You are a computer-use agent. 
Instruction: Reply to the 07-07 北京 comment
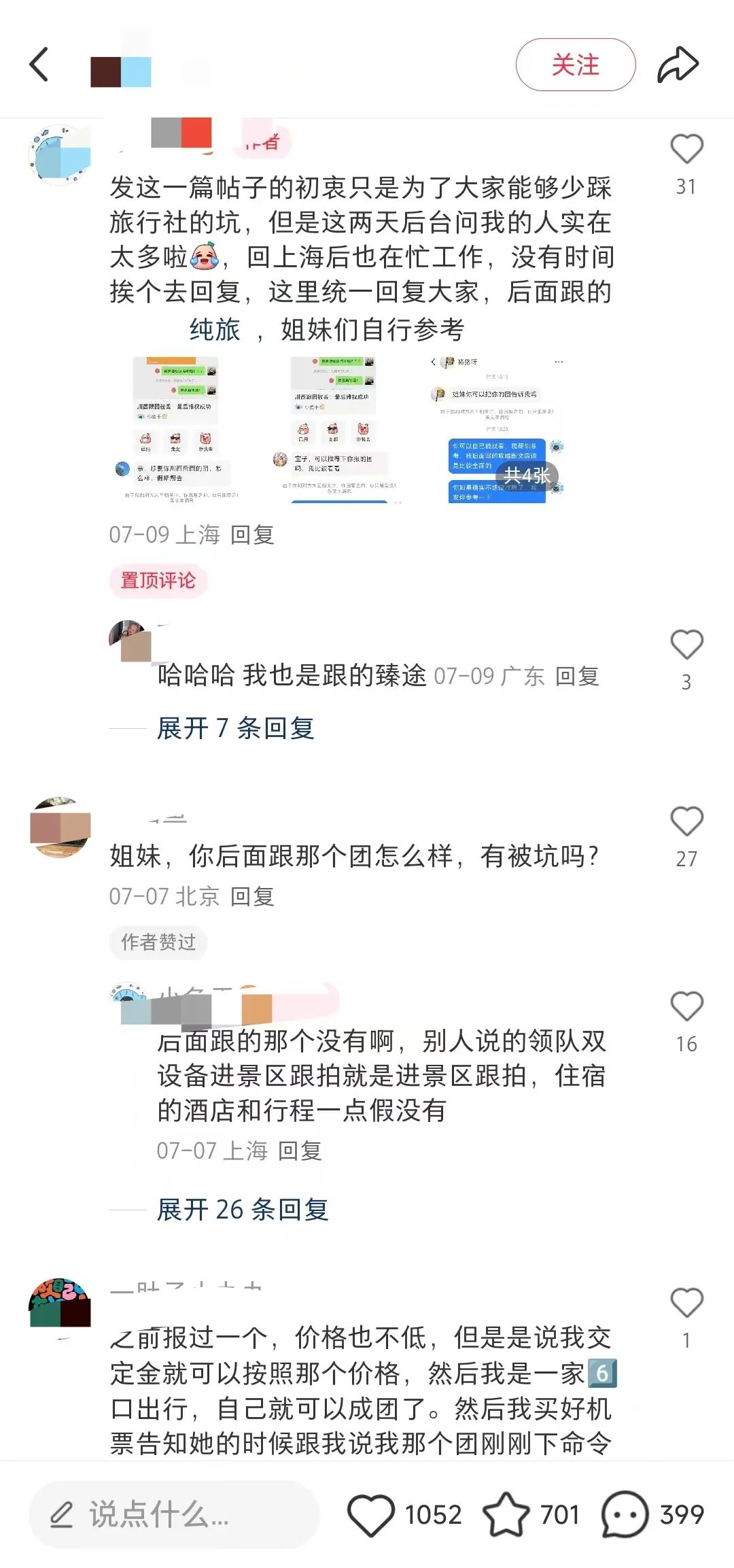252,896
